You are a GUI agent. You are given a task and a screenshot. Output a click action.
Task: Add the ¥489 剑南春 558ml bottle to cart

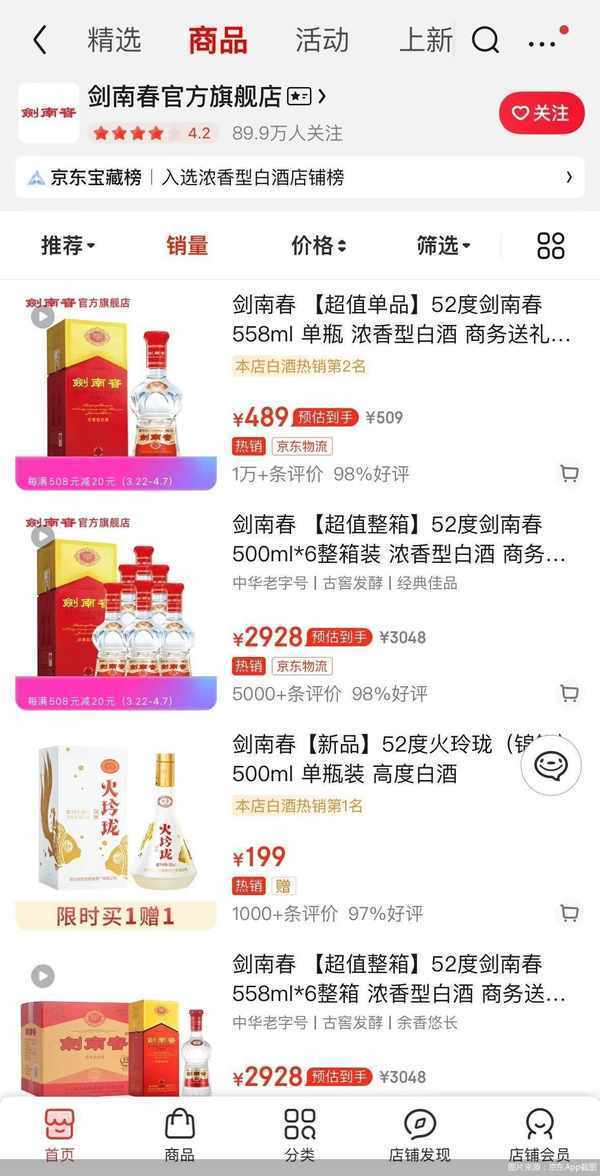pyautogui.click(x=569, y=473)
